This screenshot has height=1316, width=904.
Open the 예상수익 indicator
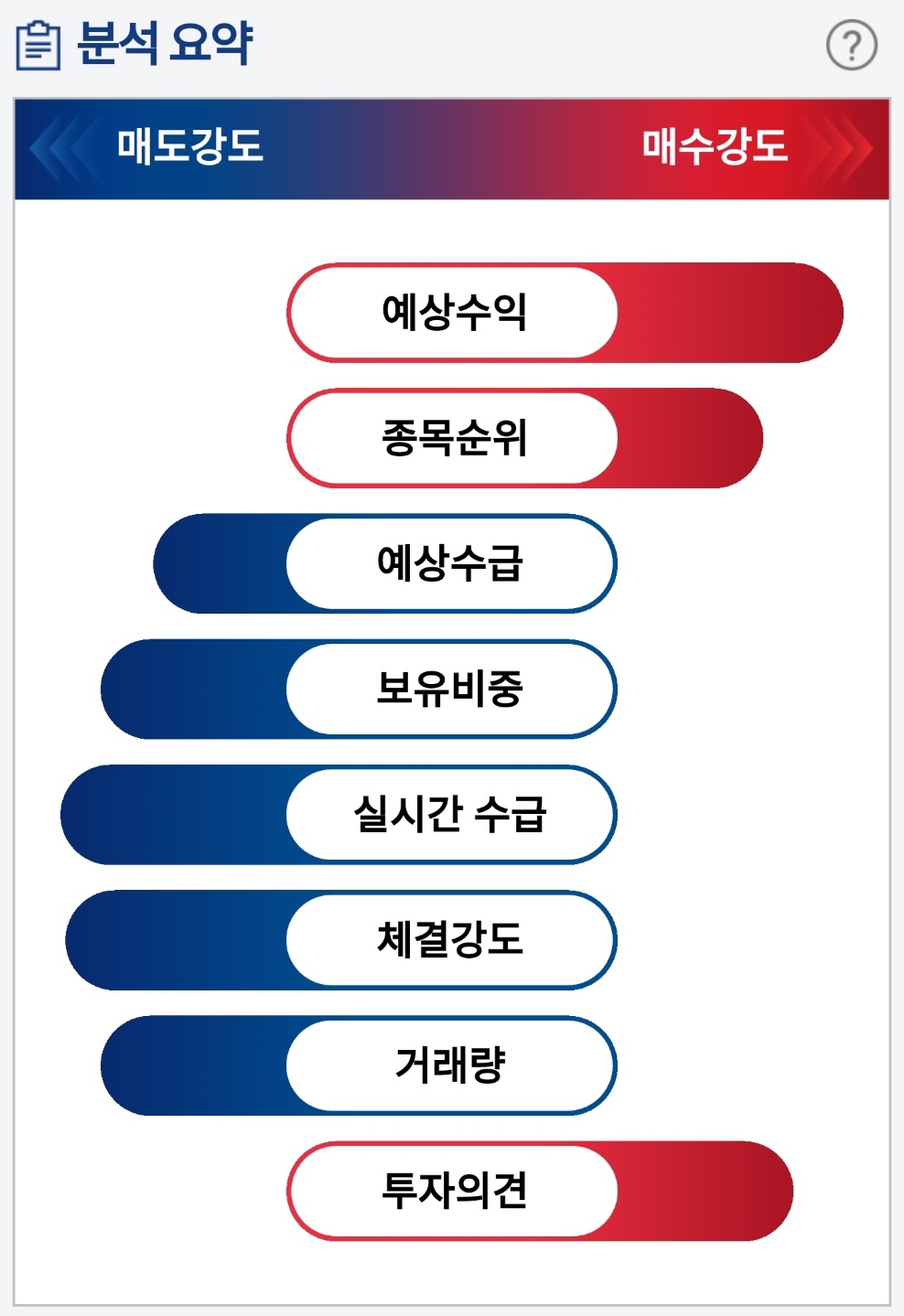(x=565, y=313)
